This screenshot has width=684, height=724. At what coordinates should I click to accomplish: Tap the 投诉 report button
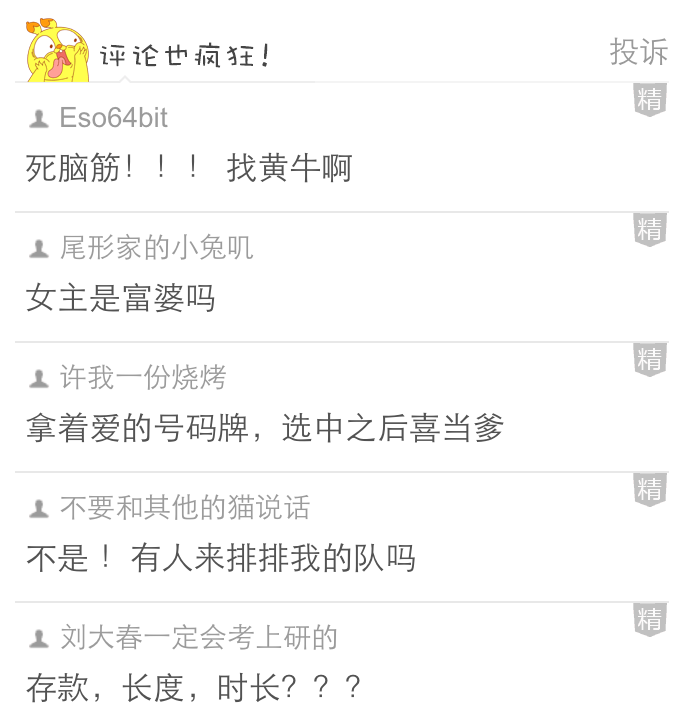point(638,51)
